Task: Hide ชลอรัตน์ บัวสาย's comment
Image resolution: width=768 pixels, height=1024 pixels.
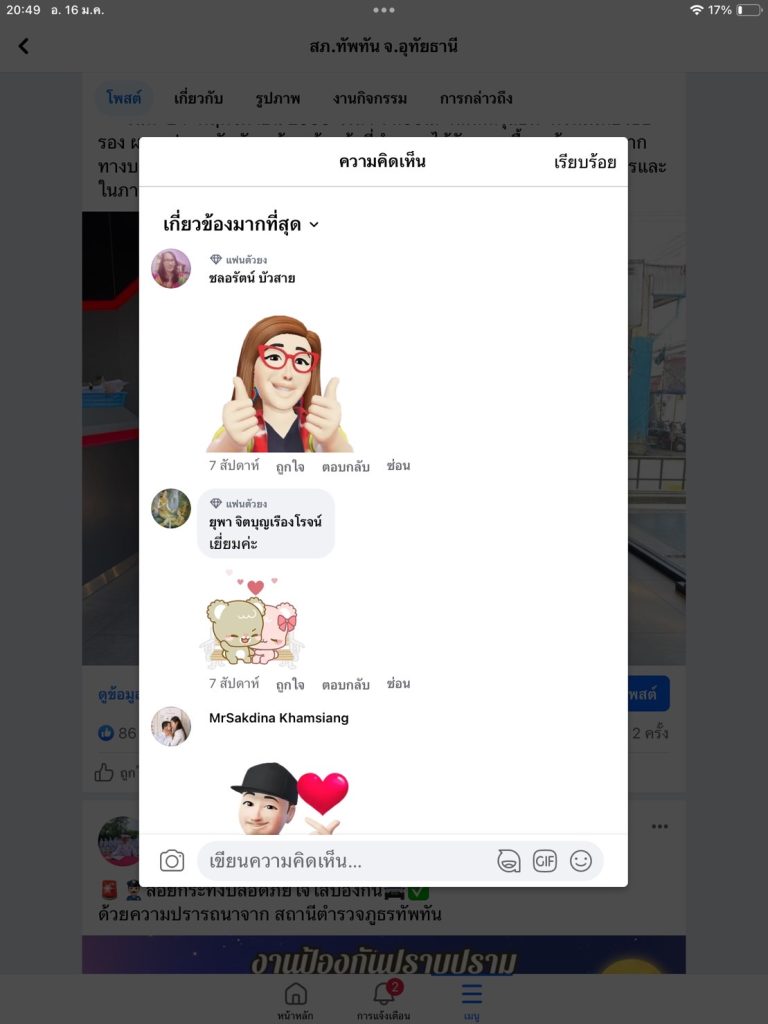Action: pos(398,466)
